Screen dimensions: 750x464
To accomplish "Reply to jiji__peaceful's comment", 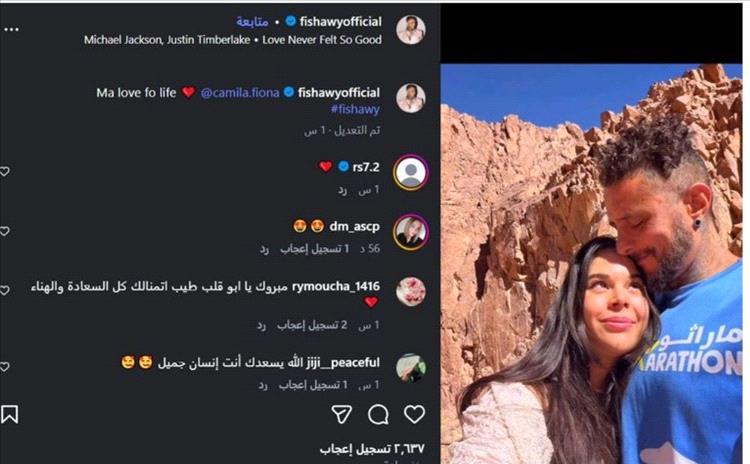I will 263,385.
